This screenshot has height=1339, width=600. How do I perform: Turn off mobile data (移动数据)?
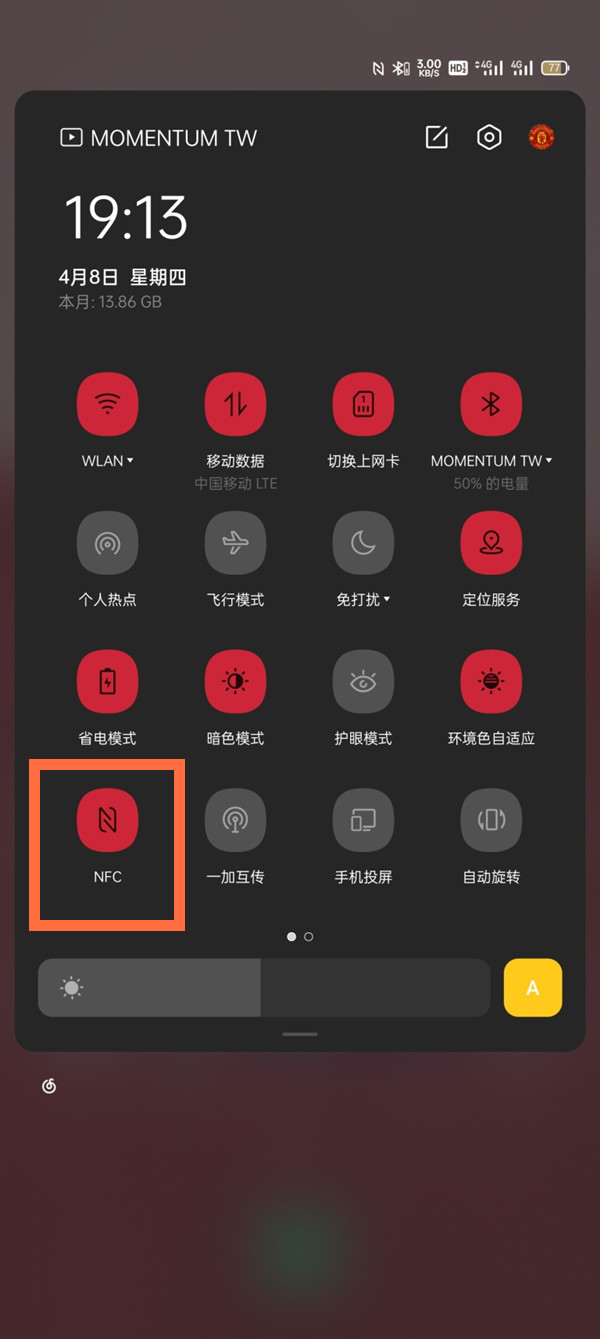pyautogui.click(x=235, y=404)
